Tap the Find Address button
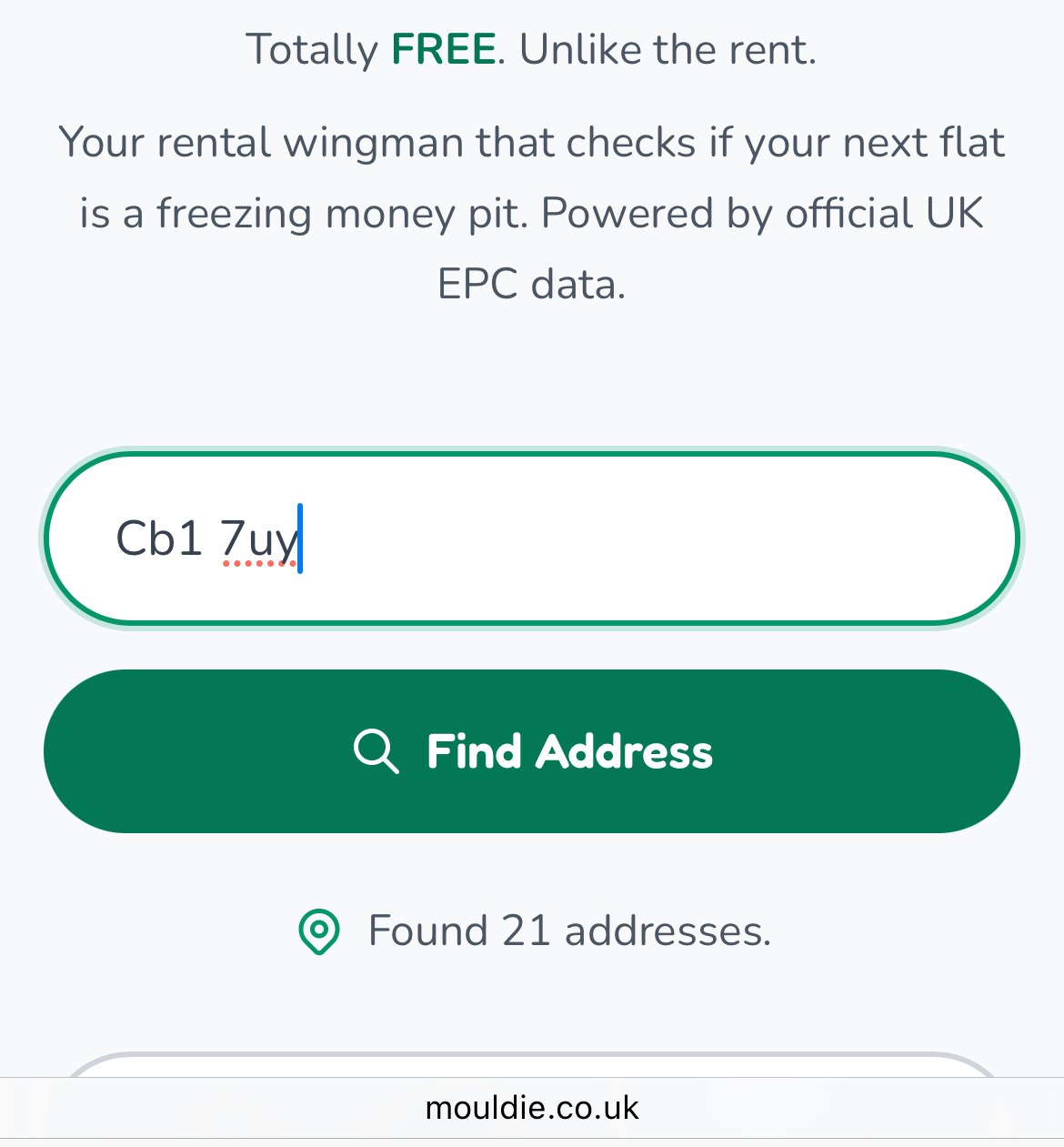1064x1147 pixels. point(532,751)
